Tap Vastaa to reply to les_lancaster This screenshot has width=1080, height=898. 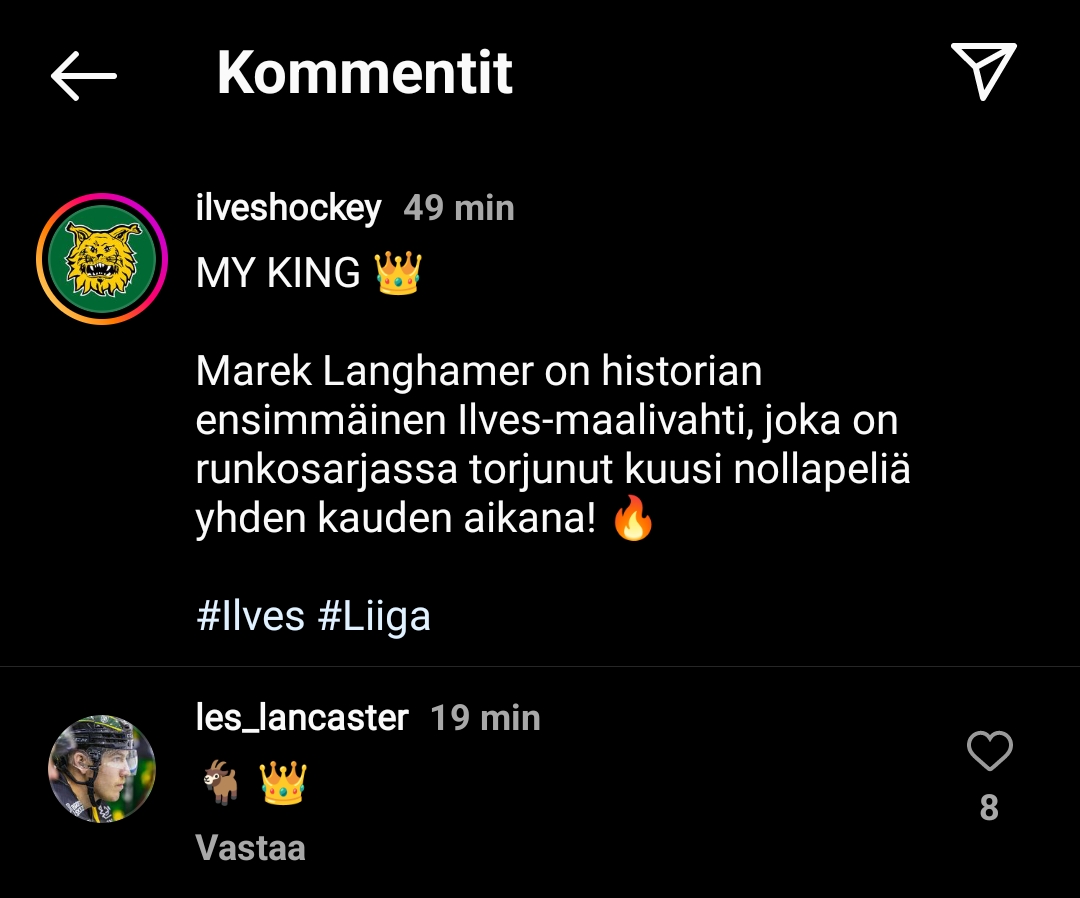[x=250, y=848]
